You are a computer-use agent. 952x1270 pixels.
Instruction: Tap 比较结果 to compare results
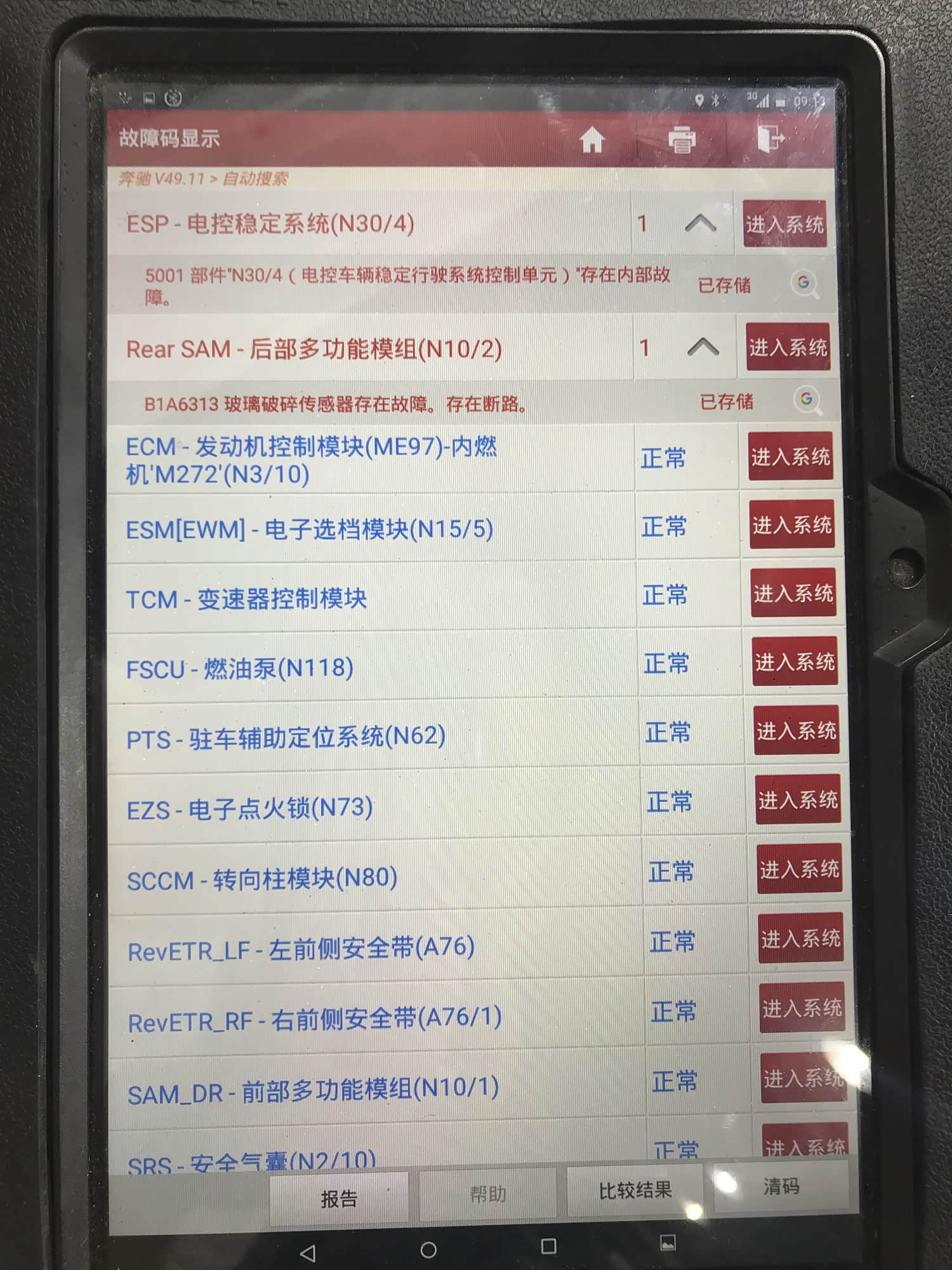[635, 1190]
